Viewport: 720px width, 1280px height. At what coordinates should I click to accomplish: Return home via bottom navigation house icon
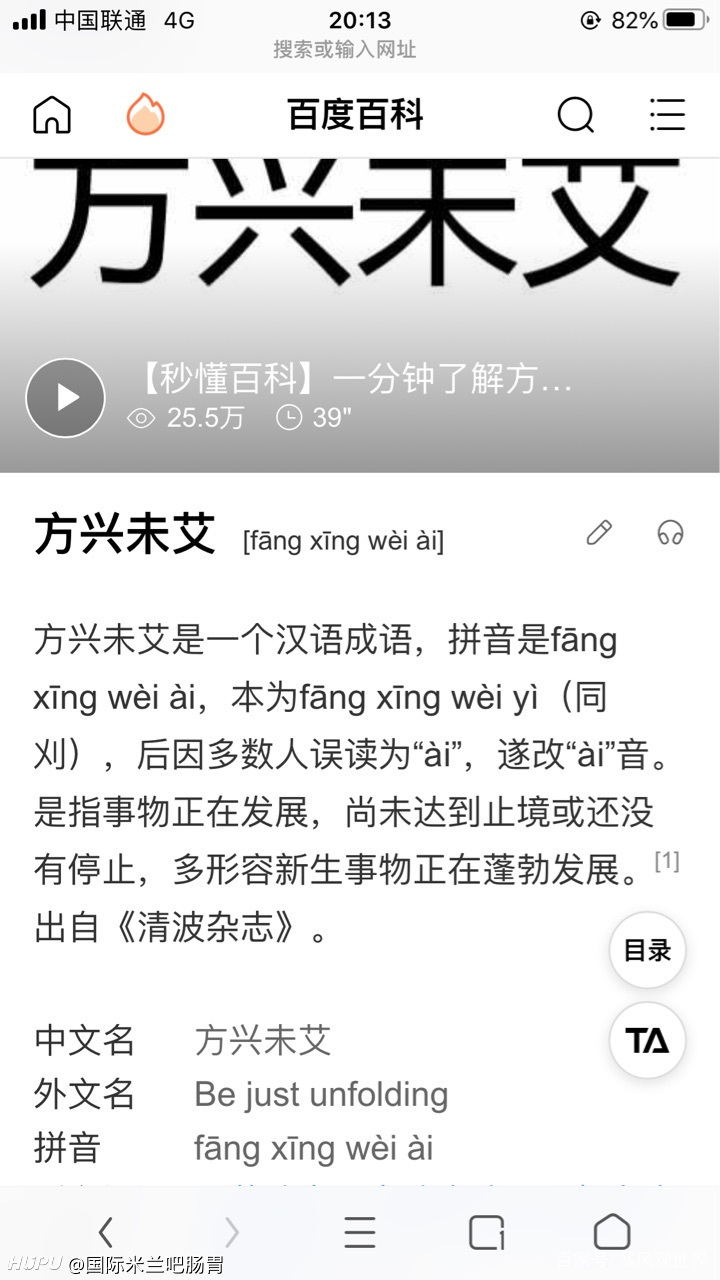coord(611,1233)
